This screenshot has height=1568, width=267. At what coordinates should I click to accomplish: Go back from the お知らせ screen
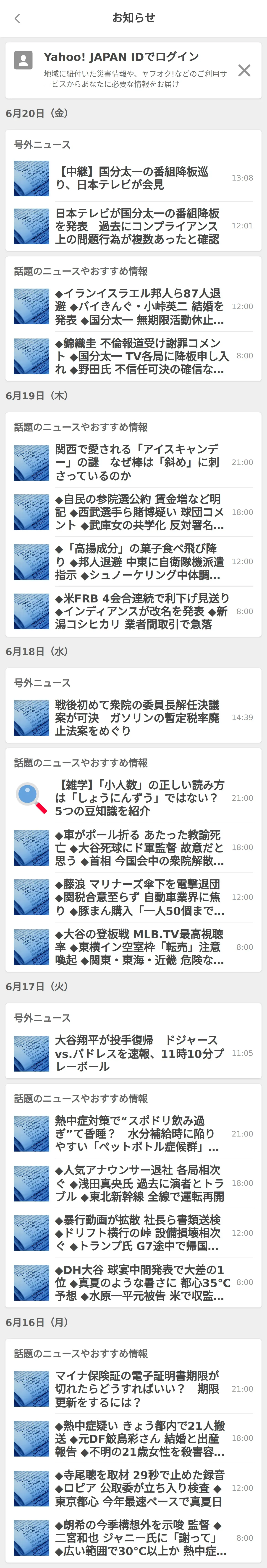(17, 18)
